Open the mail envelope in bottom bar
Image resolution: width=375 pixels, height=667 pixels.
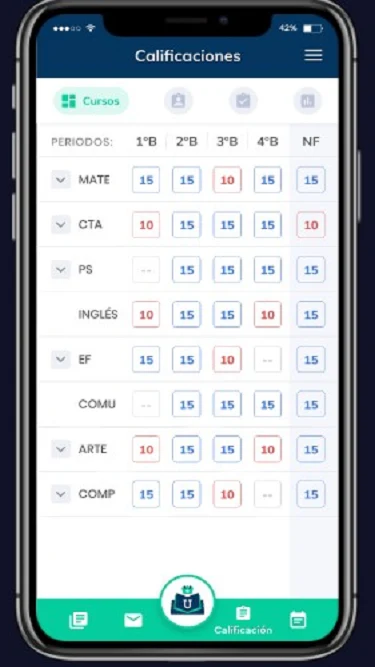[133, 621]
